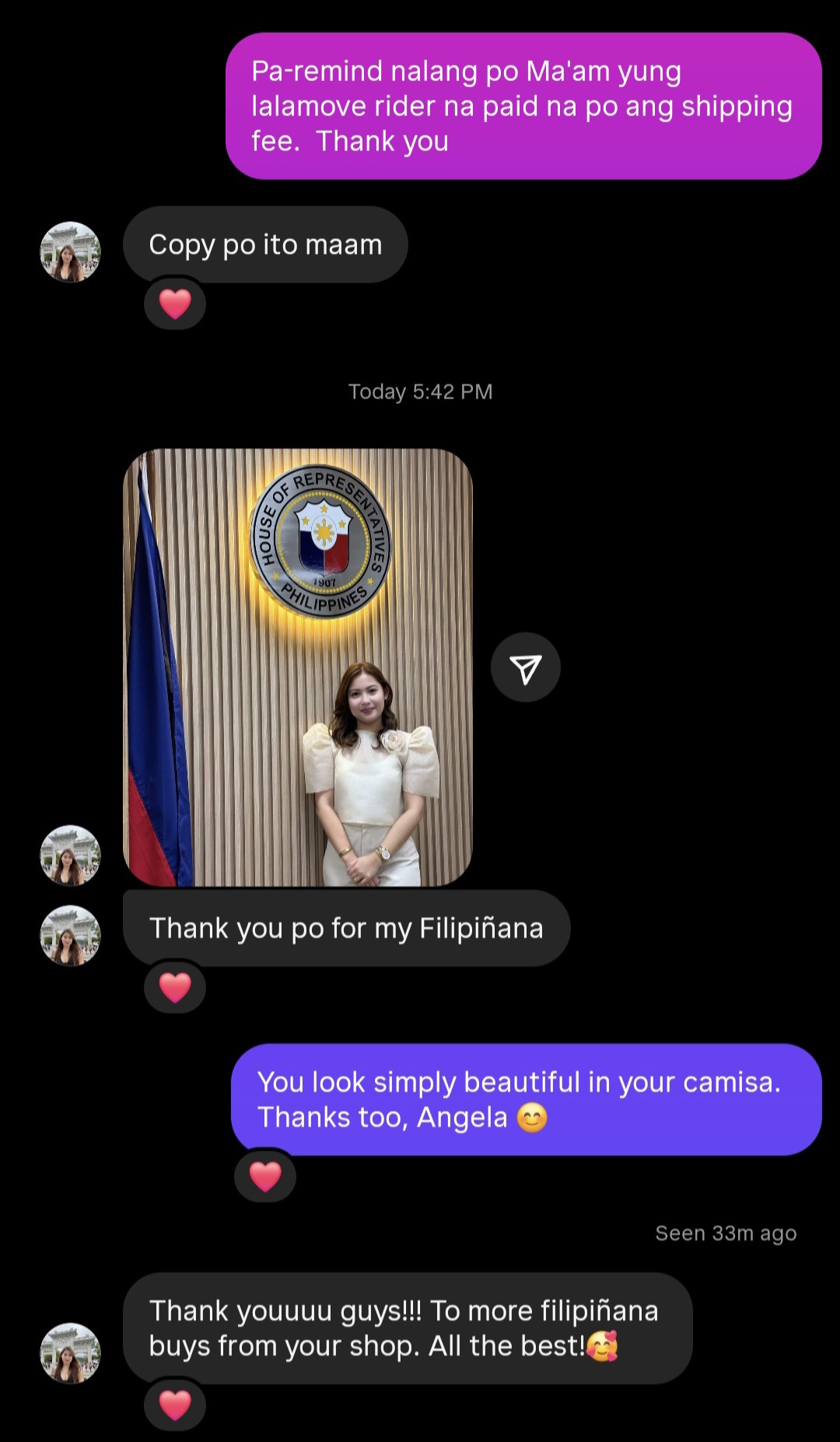
Task: View heart reaction under "You look simply beautiful" message
Action: click(265, 1176)
